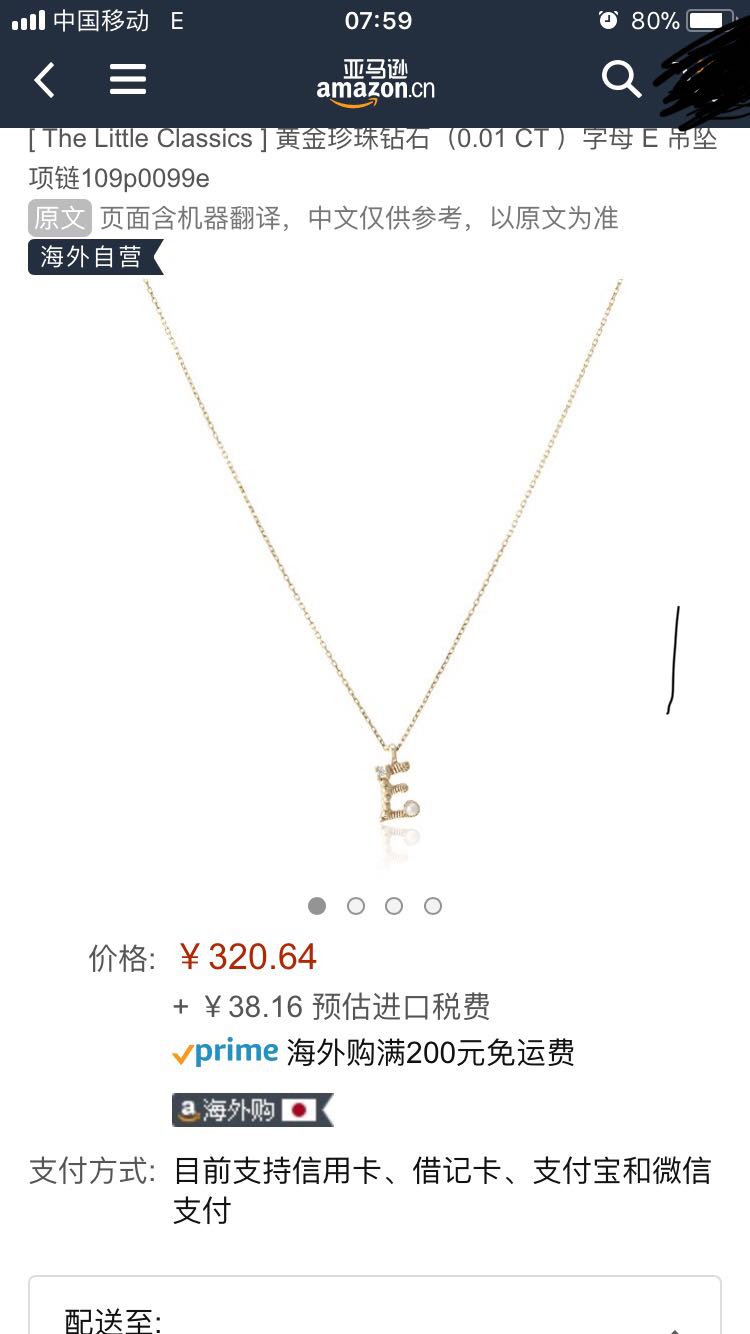Select the fourth carousel dot
This screenshot has height=1334, width=750.
pyautogui.click(x=433, y=906)
